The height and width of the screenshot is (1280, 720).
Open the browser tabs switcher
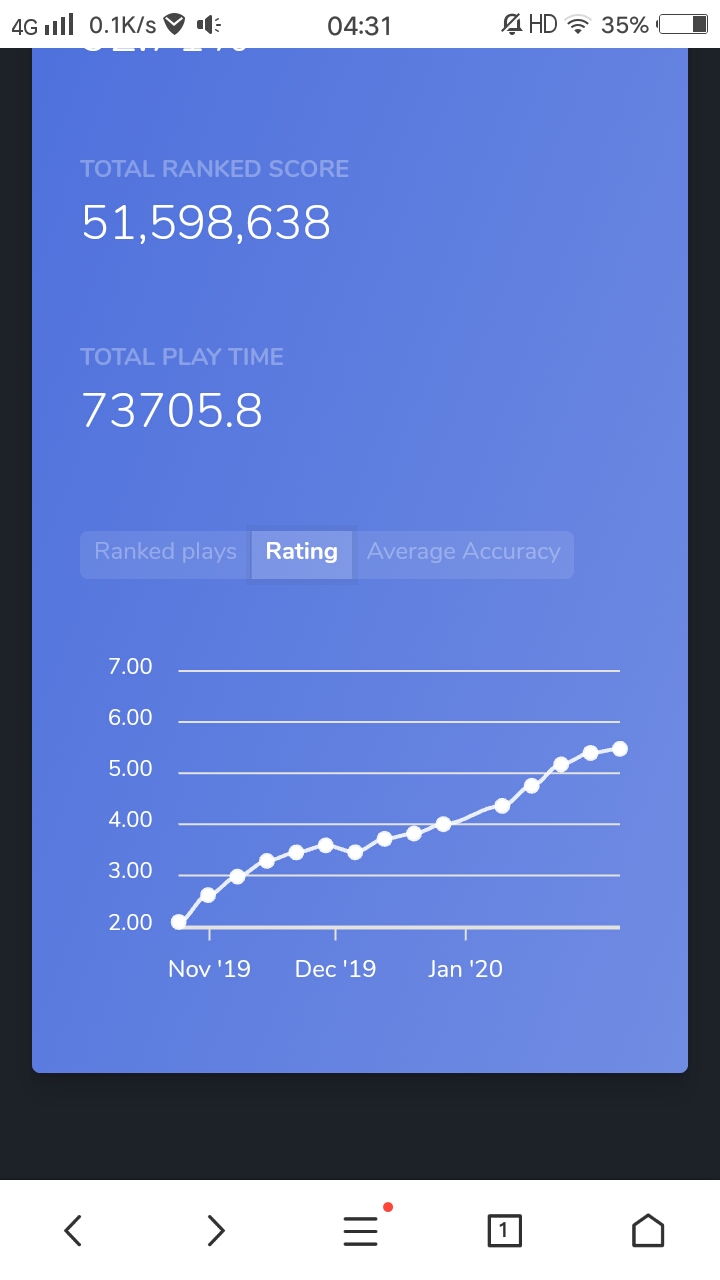click(x=504, y=1230)
